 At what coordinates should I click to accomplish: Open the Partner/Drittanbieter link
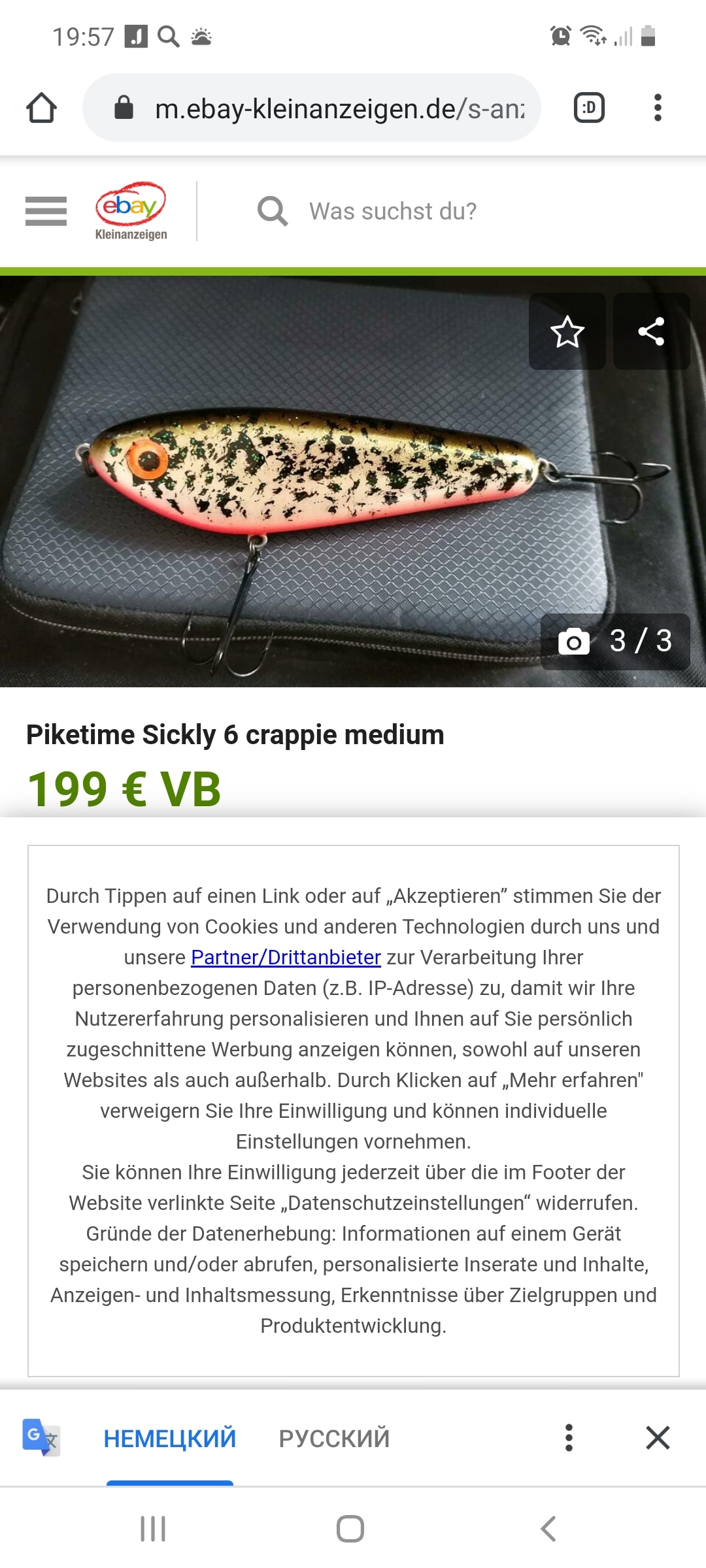286,957
